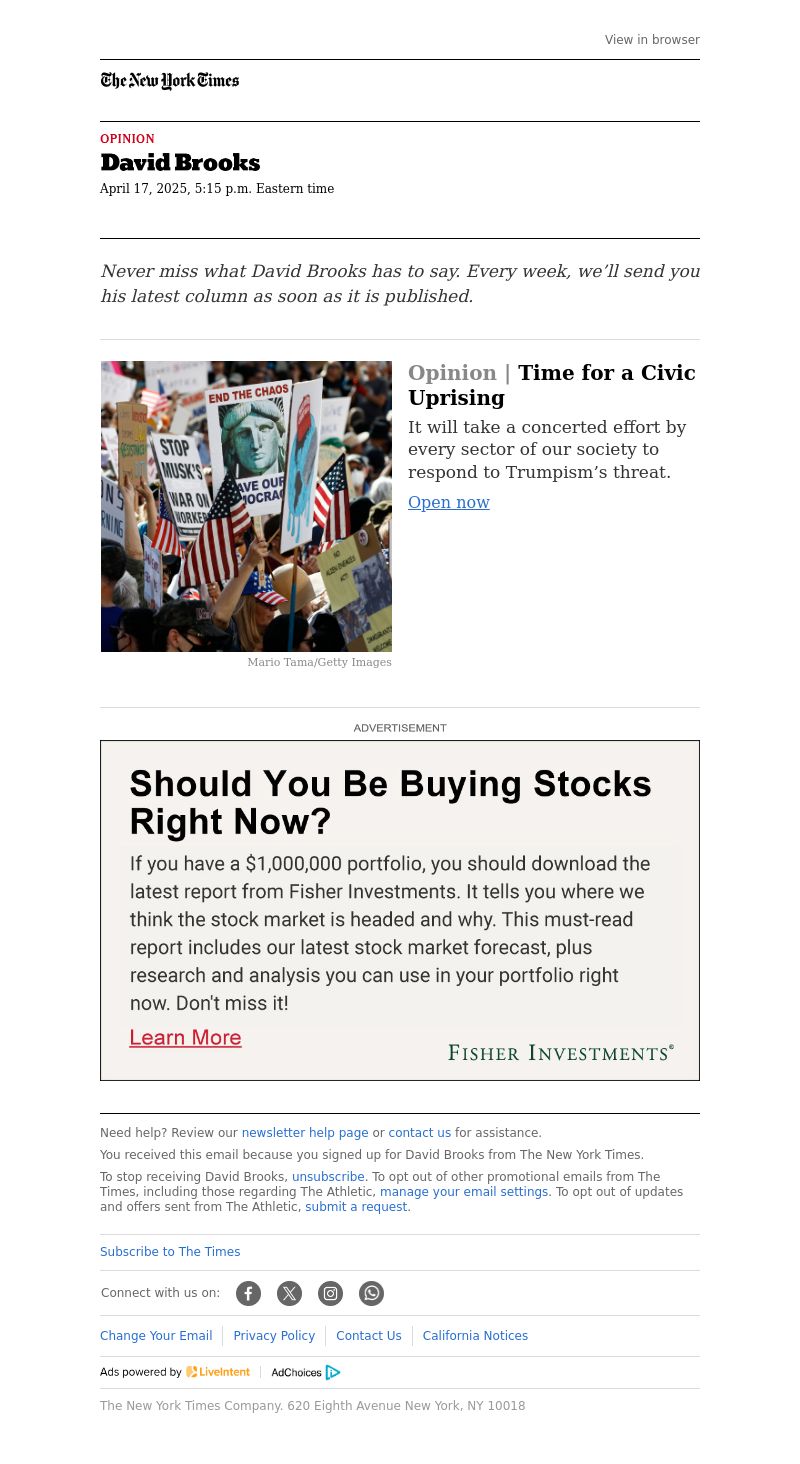Read the Privacy Policy
The width and height of the screenshot is (800, 1464).
274,1336
